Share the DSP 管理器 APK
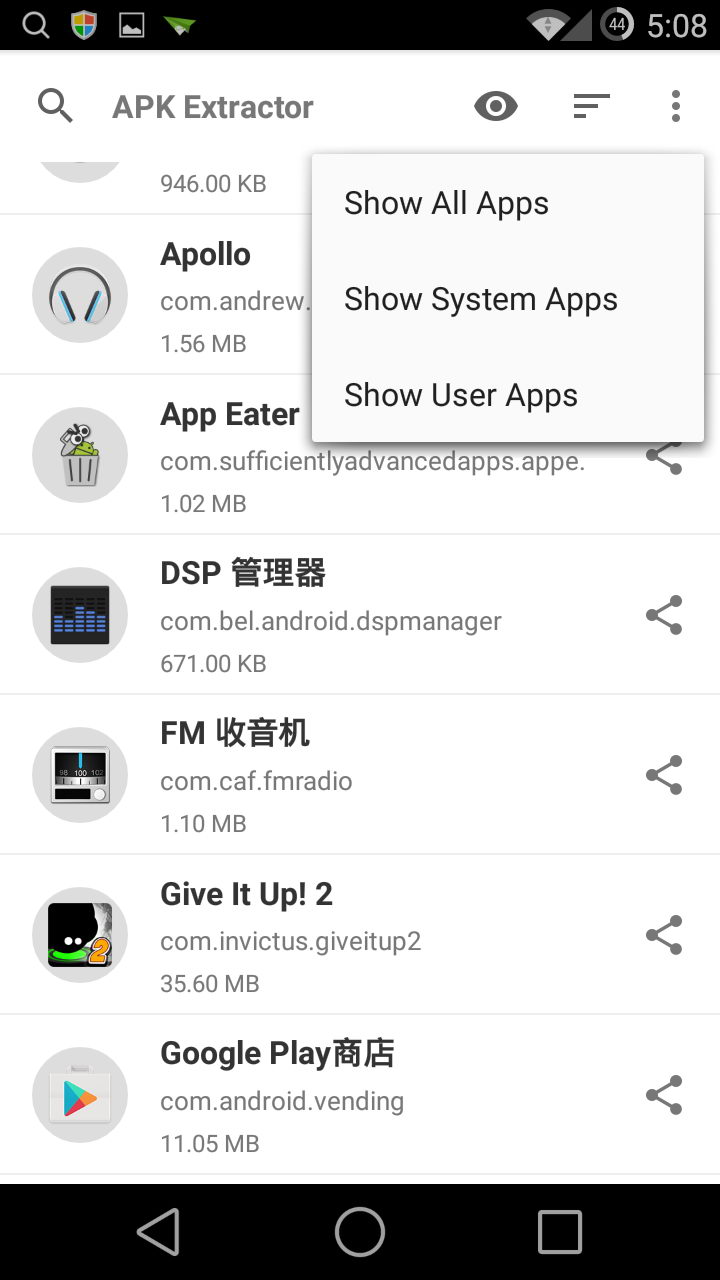The width and height of the screenshot is (720, 1280). (x=664, y=615)
